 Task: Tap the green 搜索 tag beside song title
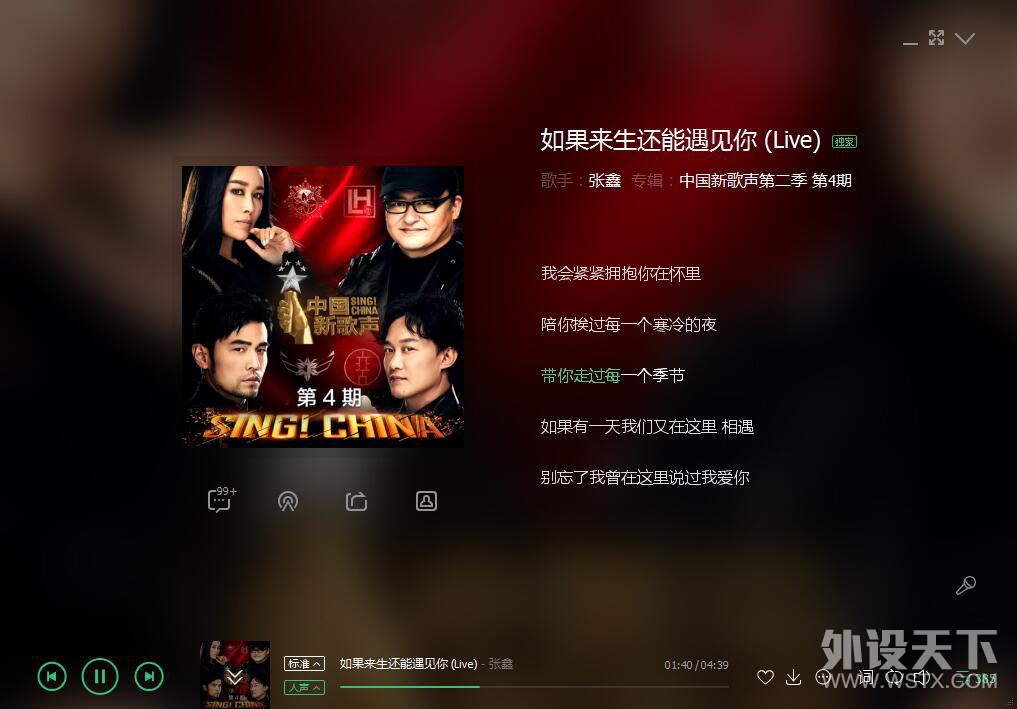(x=845, y=142)
